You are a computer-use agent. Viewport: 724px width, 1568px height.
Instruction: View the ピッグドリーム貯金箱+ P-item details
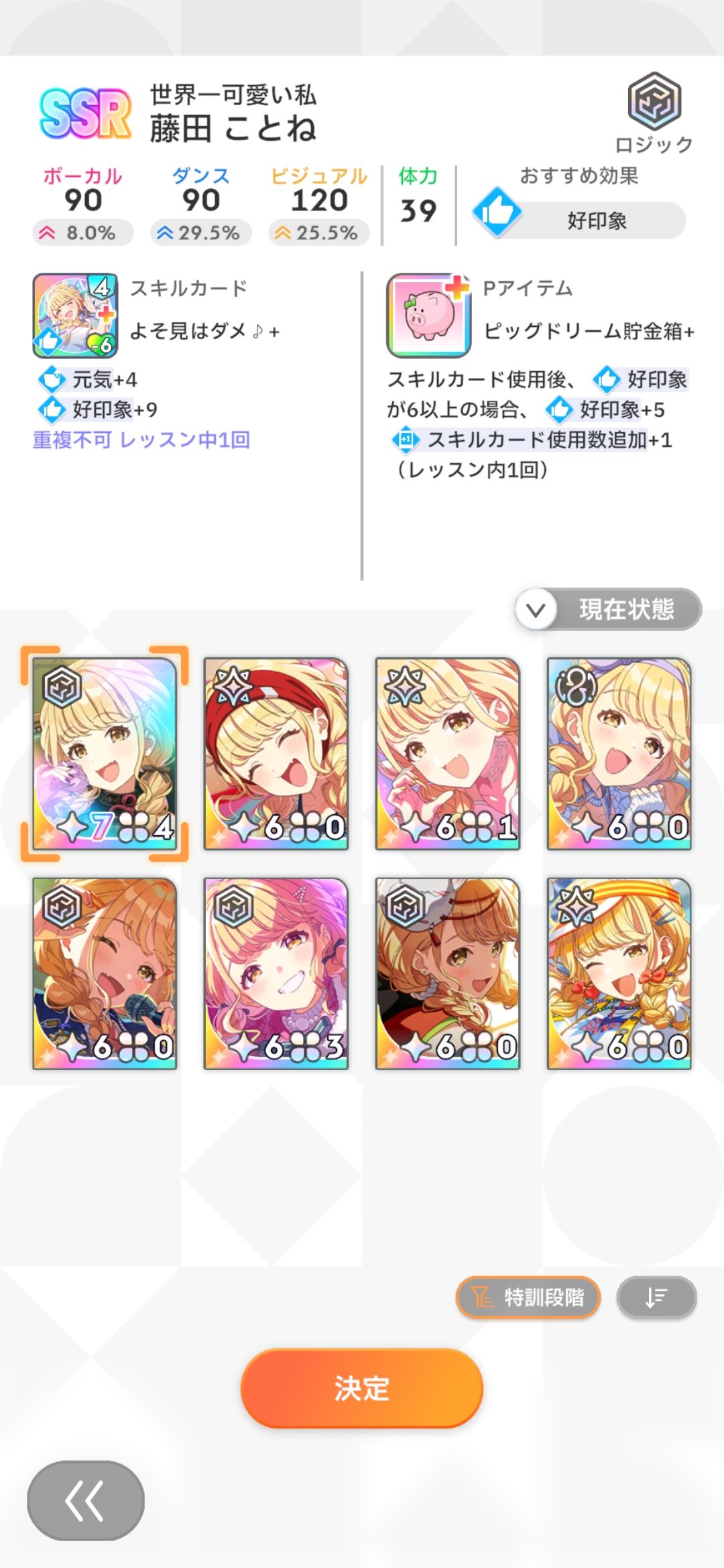click(x=428, y=315)
